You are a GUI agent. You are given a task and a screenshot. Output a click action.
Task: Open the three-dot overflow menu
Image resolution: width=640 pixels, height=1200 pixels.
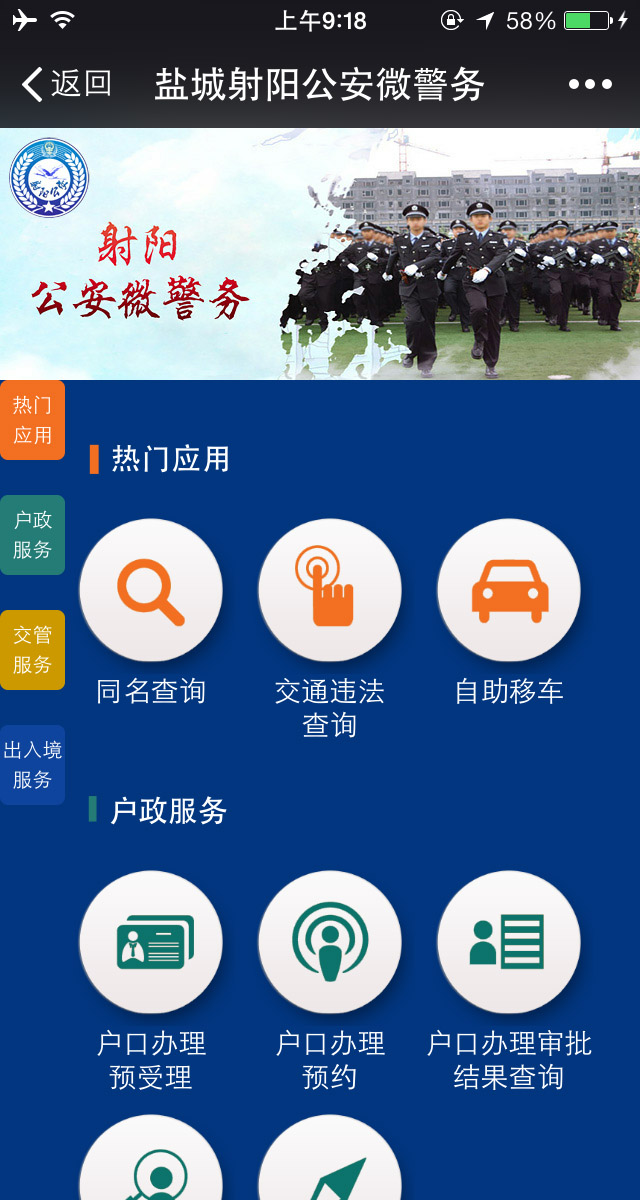point(590,84)
